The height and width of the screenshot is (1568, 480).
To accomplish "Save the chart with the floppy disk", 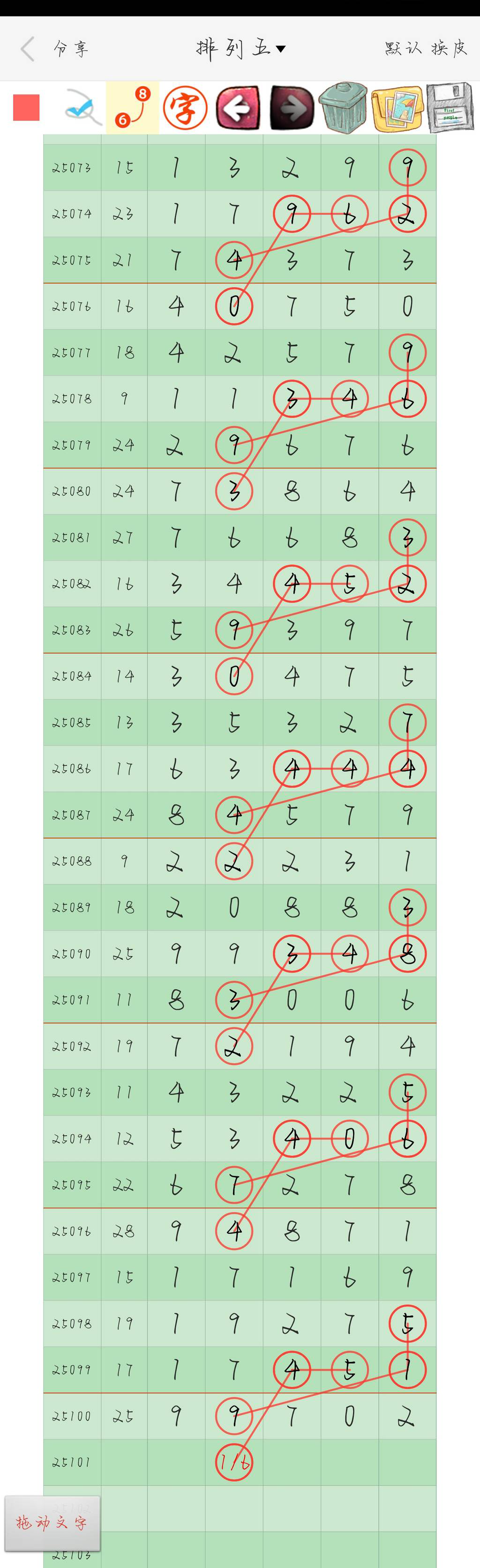I will [450, 108].
